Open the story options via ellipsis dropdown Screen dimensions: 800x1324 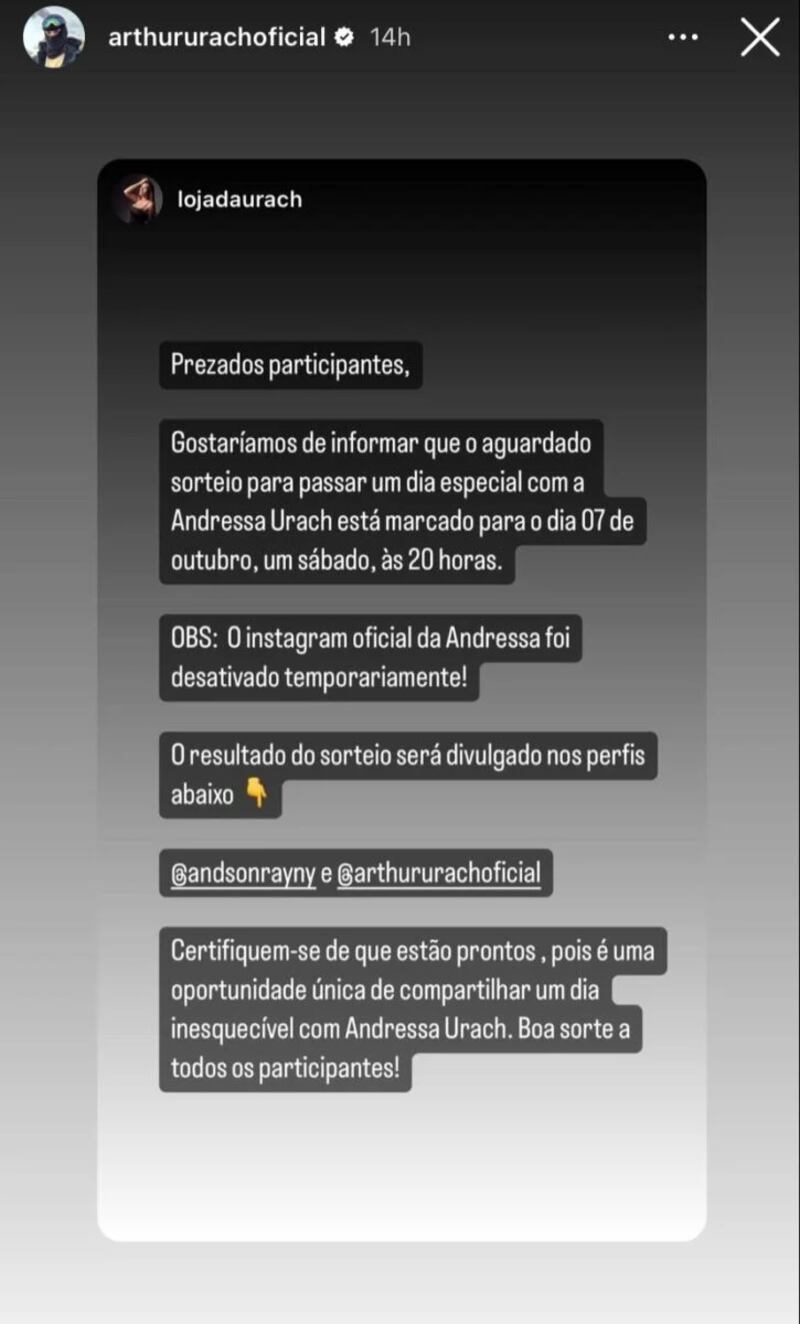[683, 36]
